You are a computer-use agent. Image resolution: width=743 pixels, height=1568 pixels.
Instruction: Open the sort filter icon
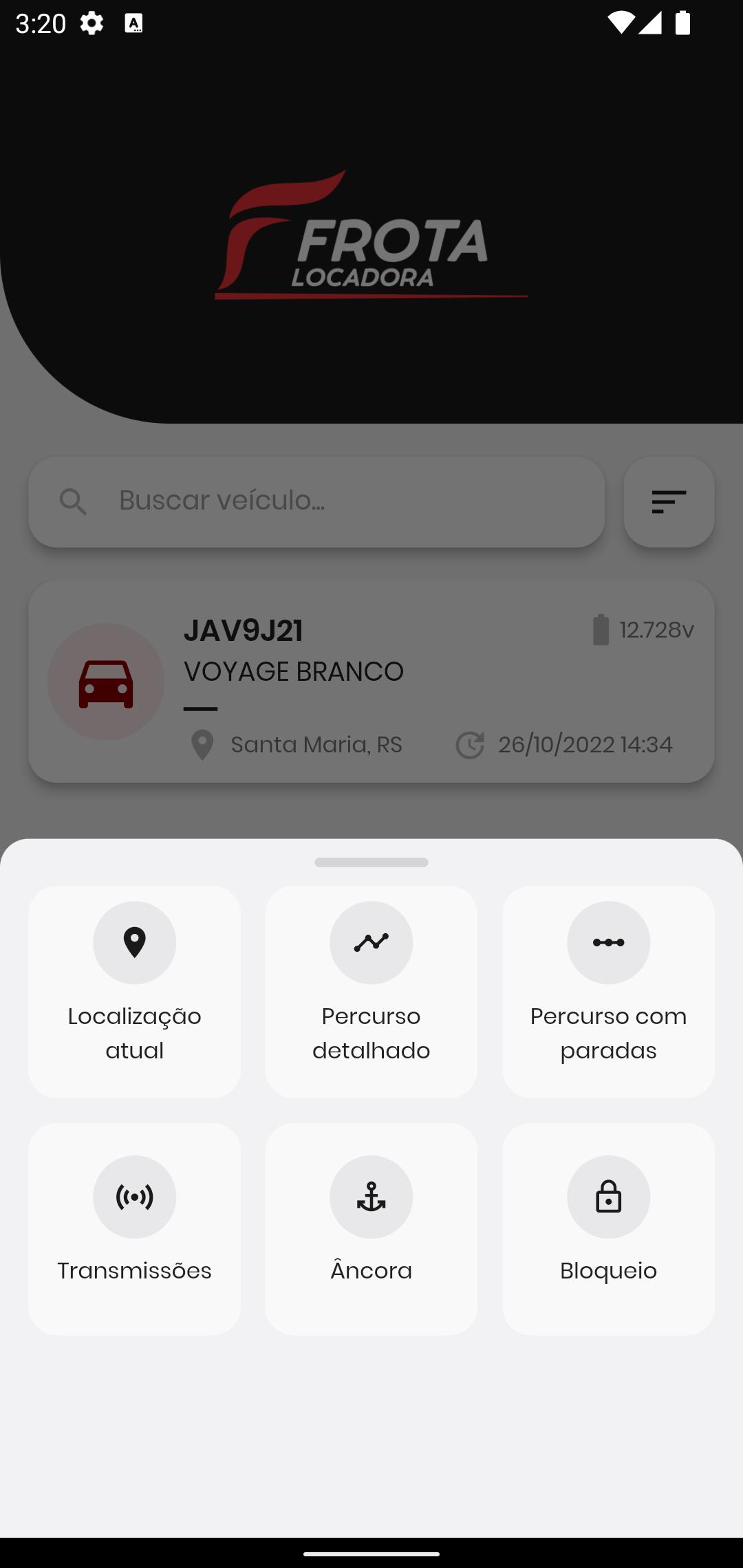coord(669,501)
